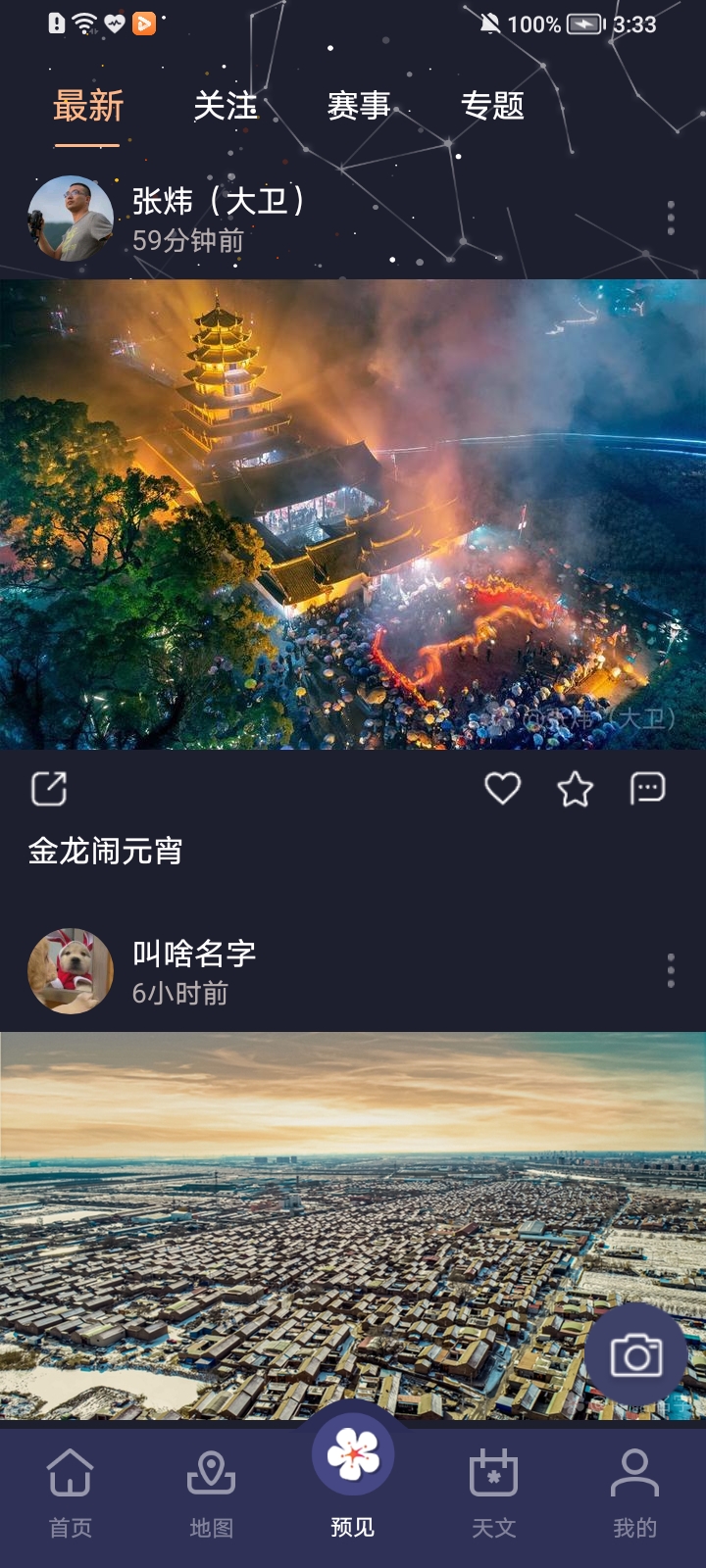This screenshot has width=706, height=1568.
Task: Open the 我的 profile icon at bottom right
Action: tap(635, 1472)
